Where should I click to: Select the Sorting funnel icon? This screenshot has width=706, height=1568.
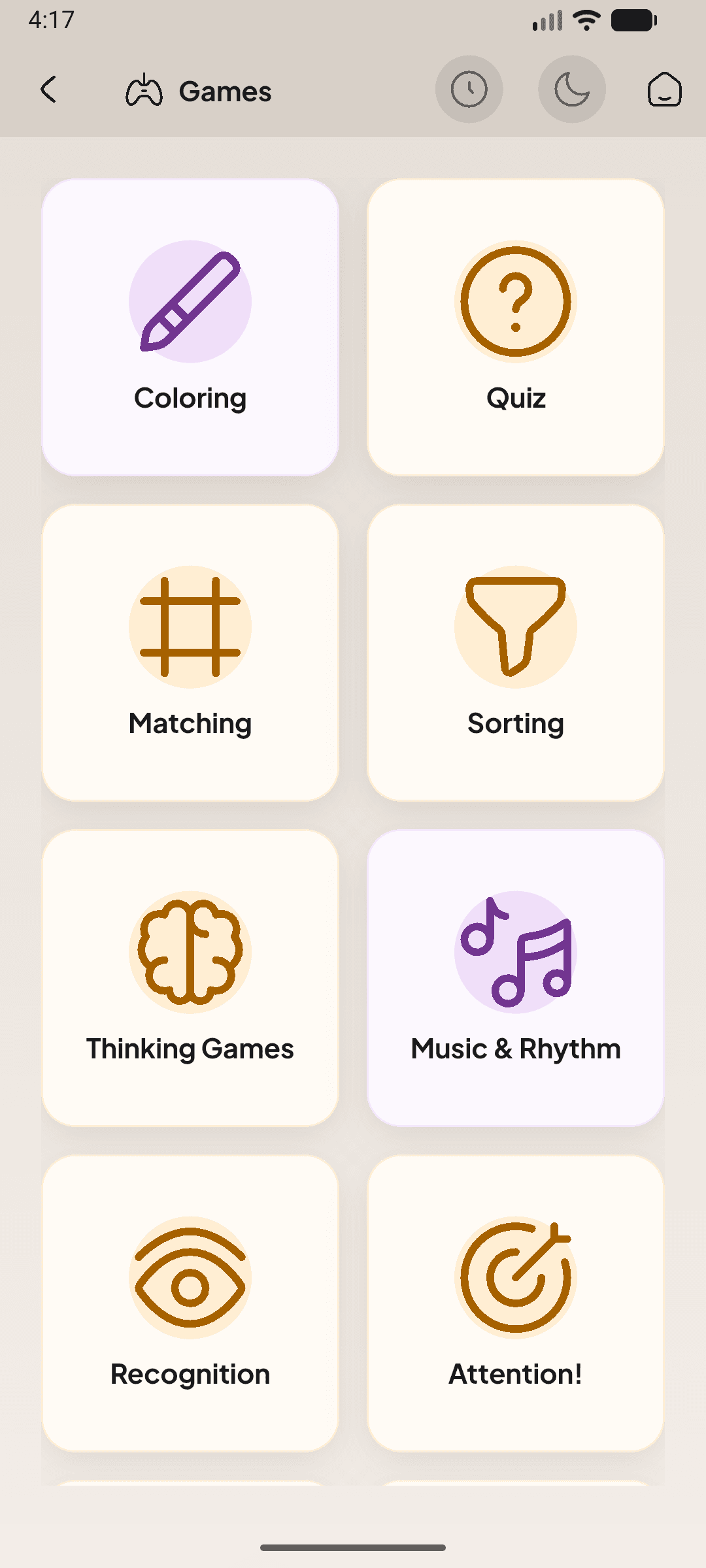pyautogui.click(x=516, y=626)
